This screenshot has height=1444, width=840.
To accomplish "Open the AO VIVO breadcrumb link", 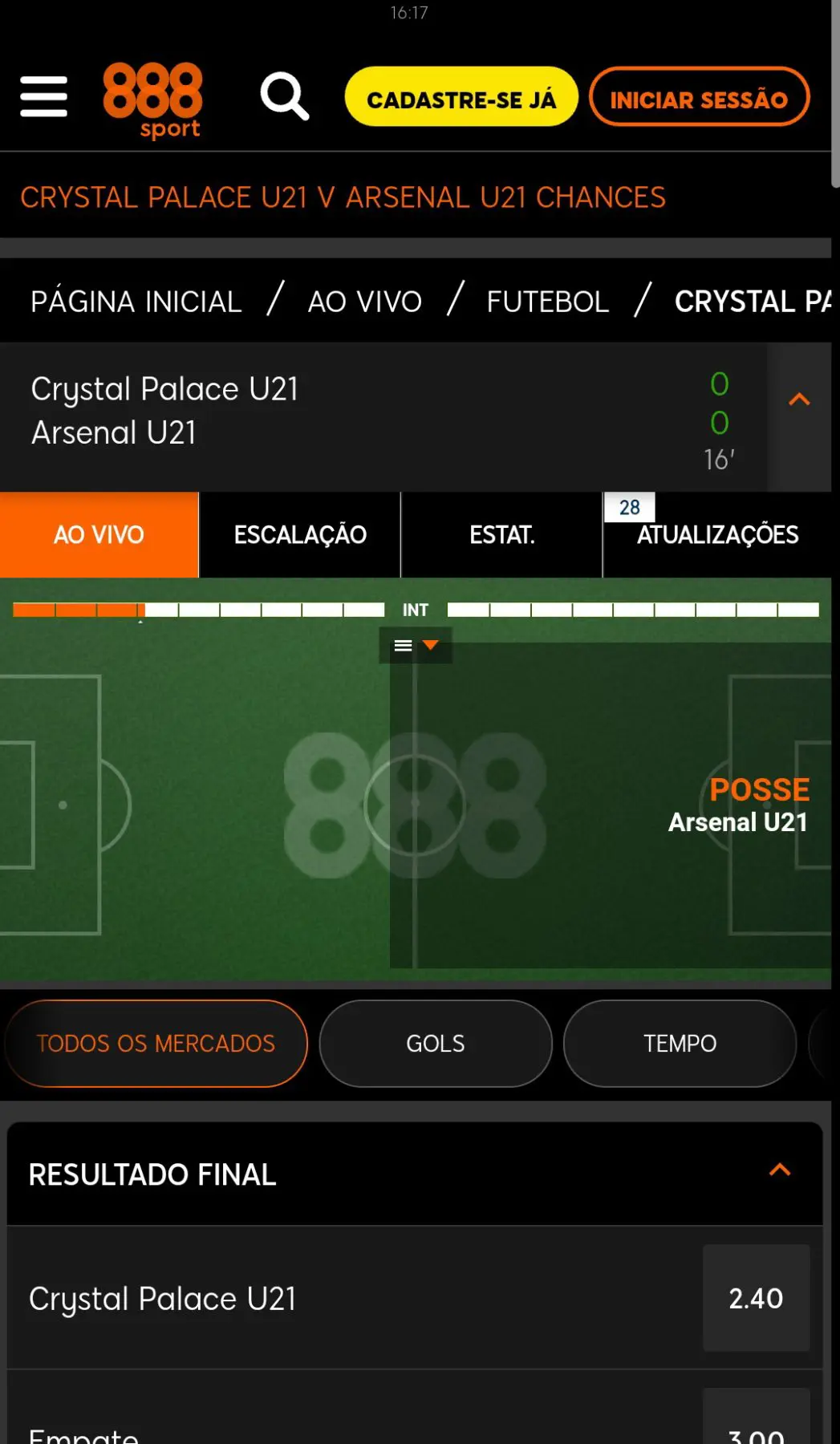I will [365, 302].
